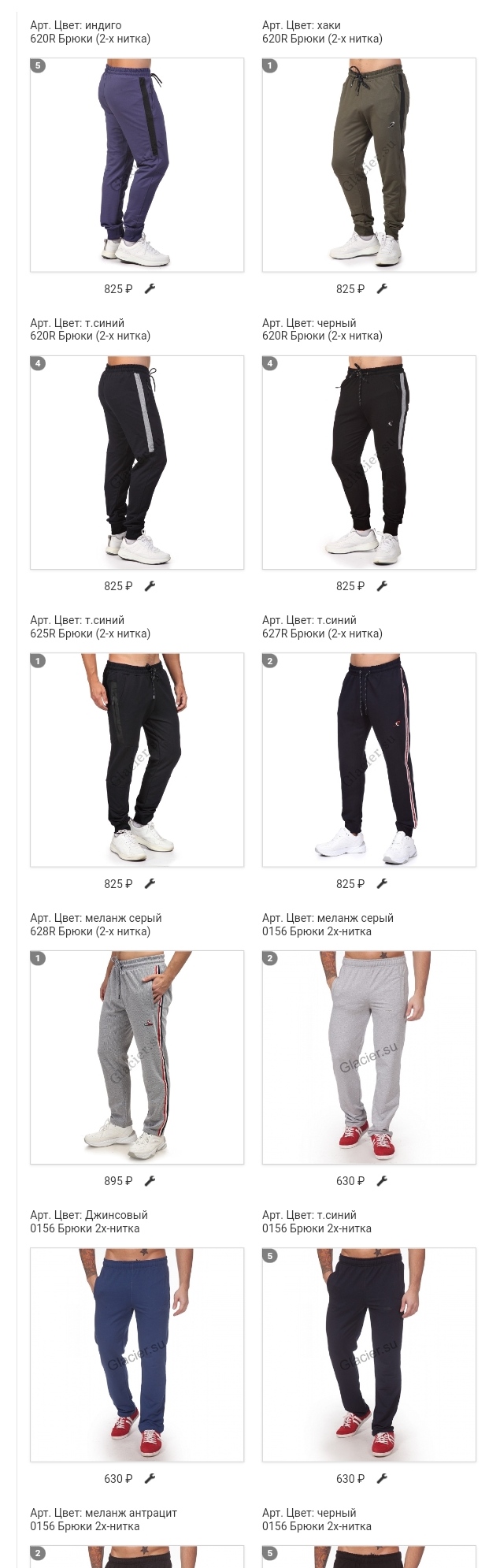Open the 628R grey melange trousers image

click(x=136, y=1057)
